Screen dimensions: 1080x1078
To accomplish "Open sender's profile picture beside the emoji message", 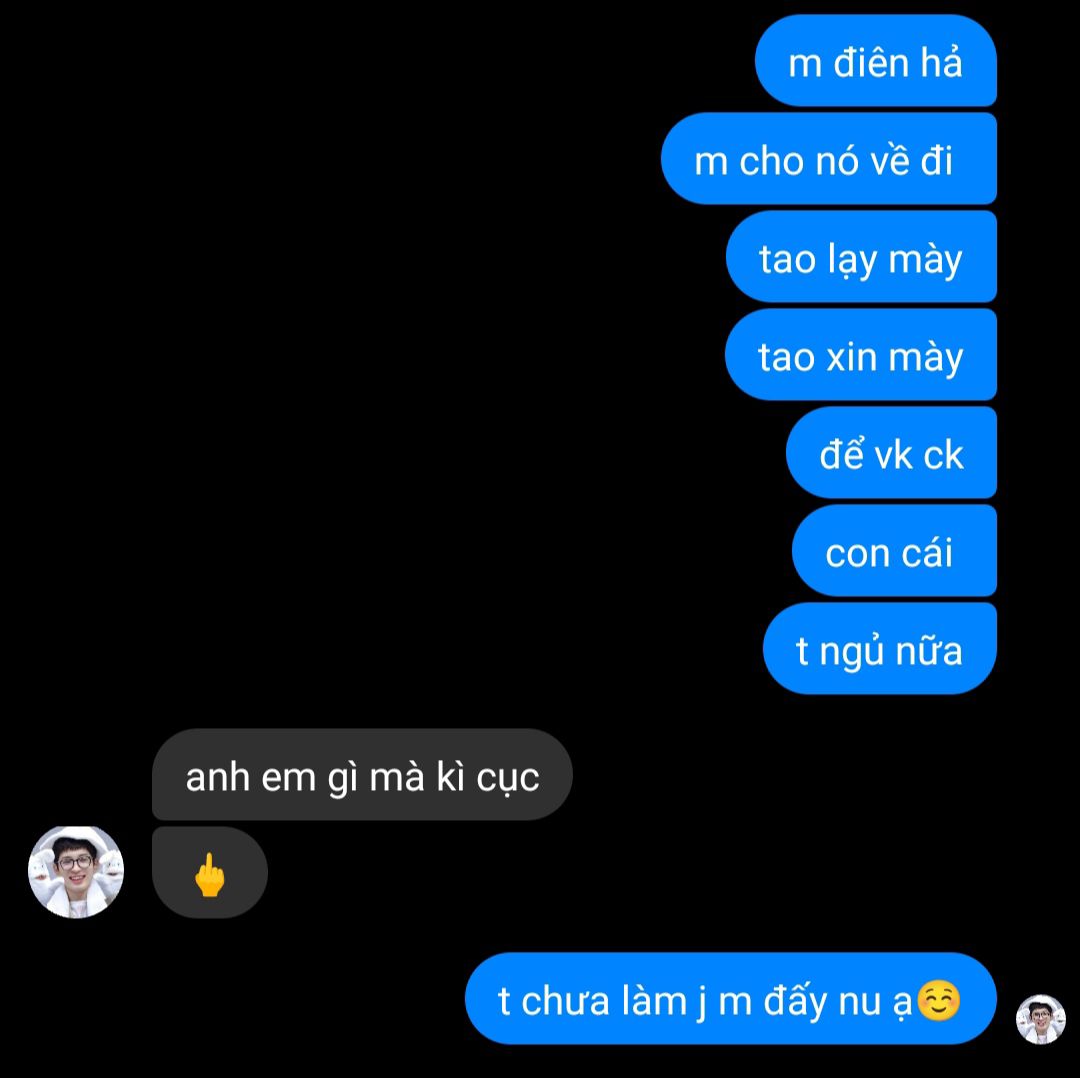I will (x=76, y=871).
